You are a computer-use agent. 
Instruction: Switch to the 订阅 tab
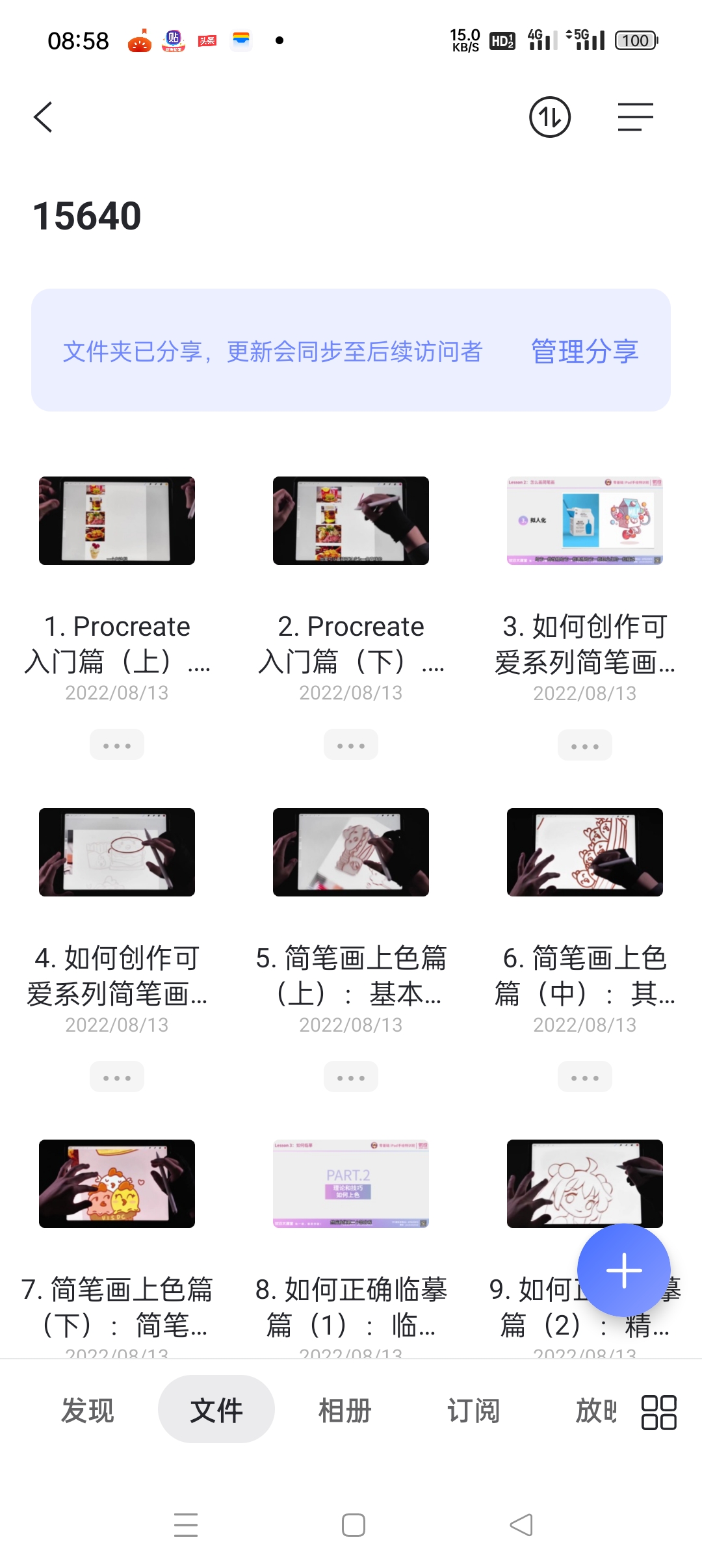pyautogui.click(x=473, y=1410)
